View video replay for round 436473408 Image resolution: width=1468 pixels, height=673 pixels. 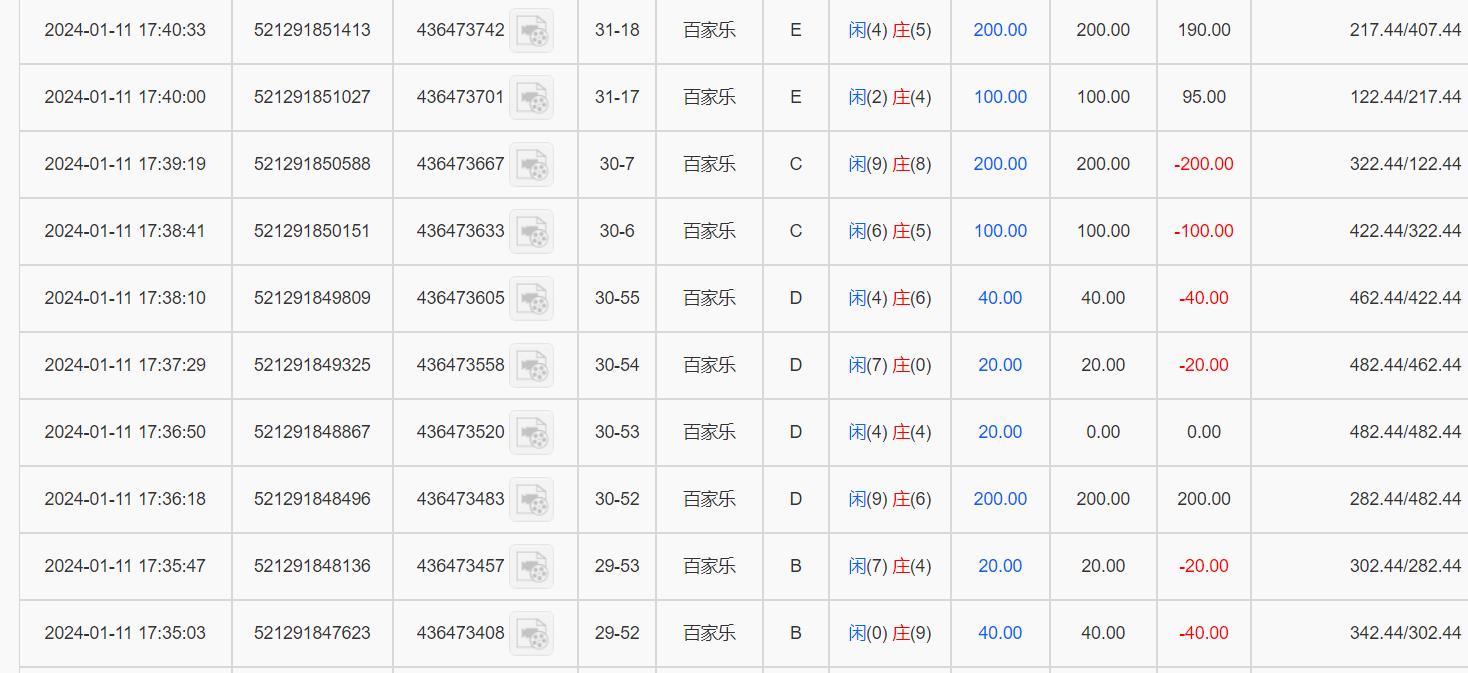coord(531,634)
